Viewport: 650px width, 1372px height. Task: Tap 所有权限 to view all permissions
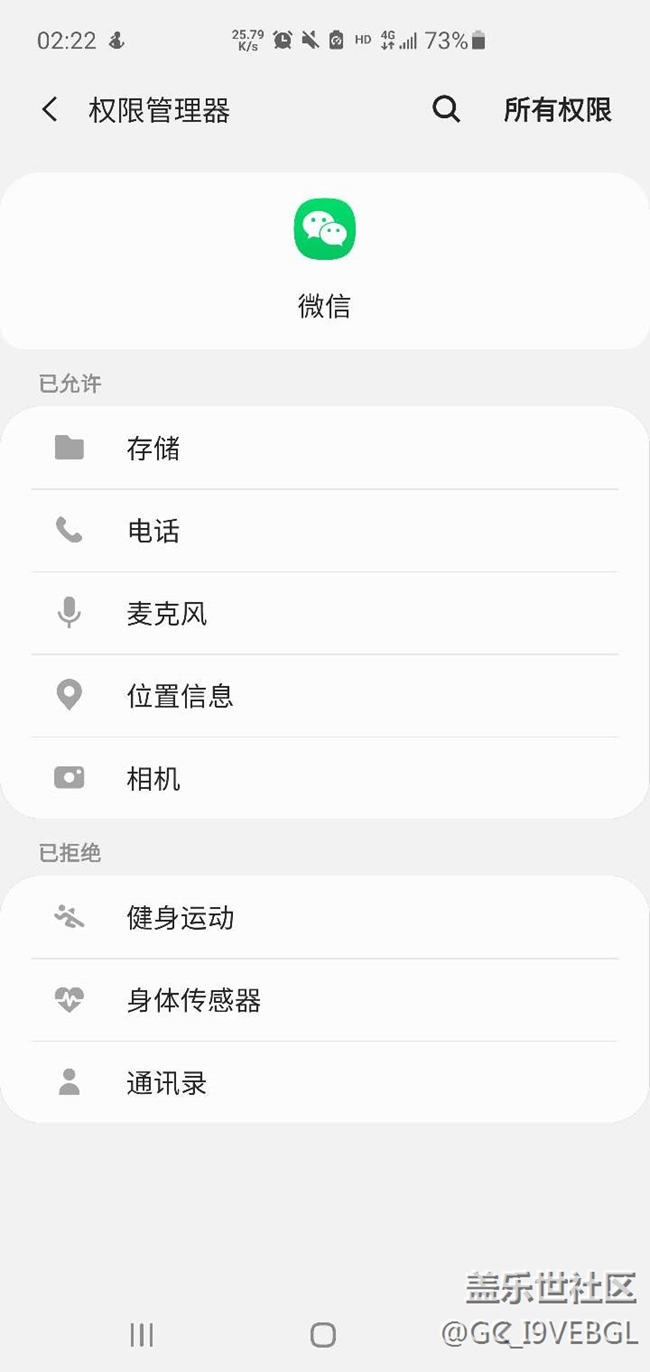click(557, 110)
